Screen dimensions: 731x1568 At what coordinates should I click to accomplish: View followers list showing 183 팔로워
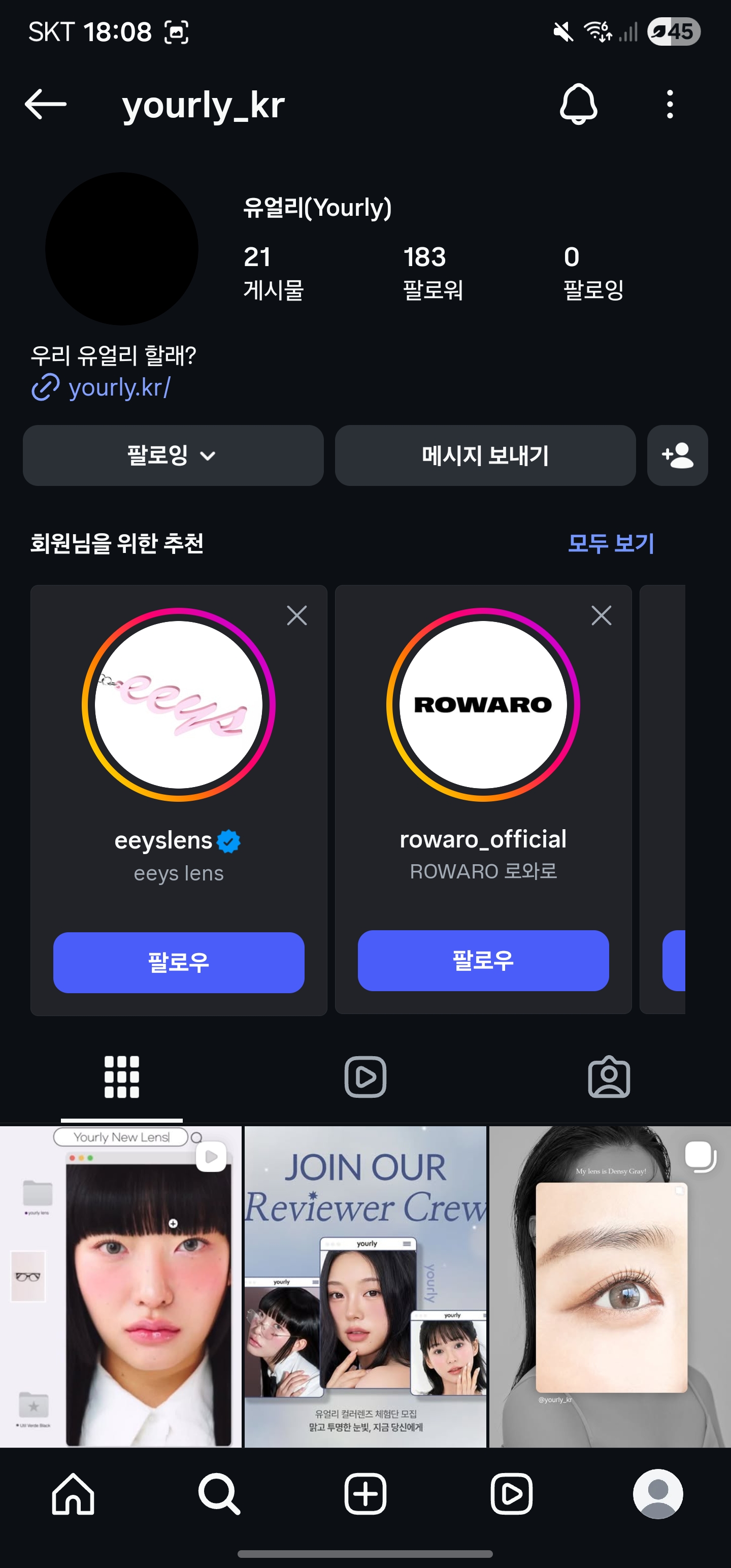[433, 273]
